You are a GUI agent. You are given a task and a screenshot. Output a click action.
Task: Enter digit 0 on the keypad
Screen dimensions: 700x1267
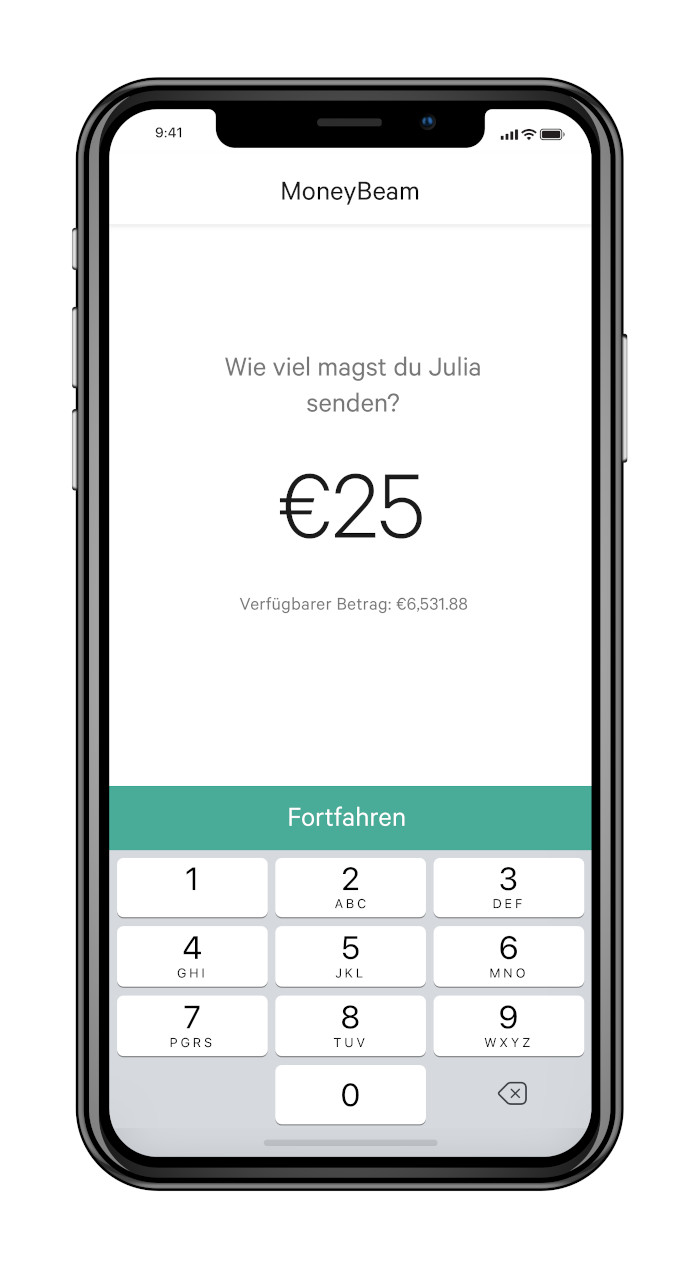(x=350, y=1094)
